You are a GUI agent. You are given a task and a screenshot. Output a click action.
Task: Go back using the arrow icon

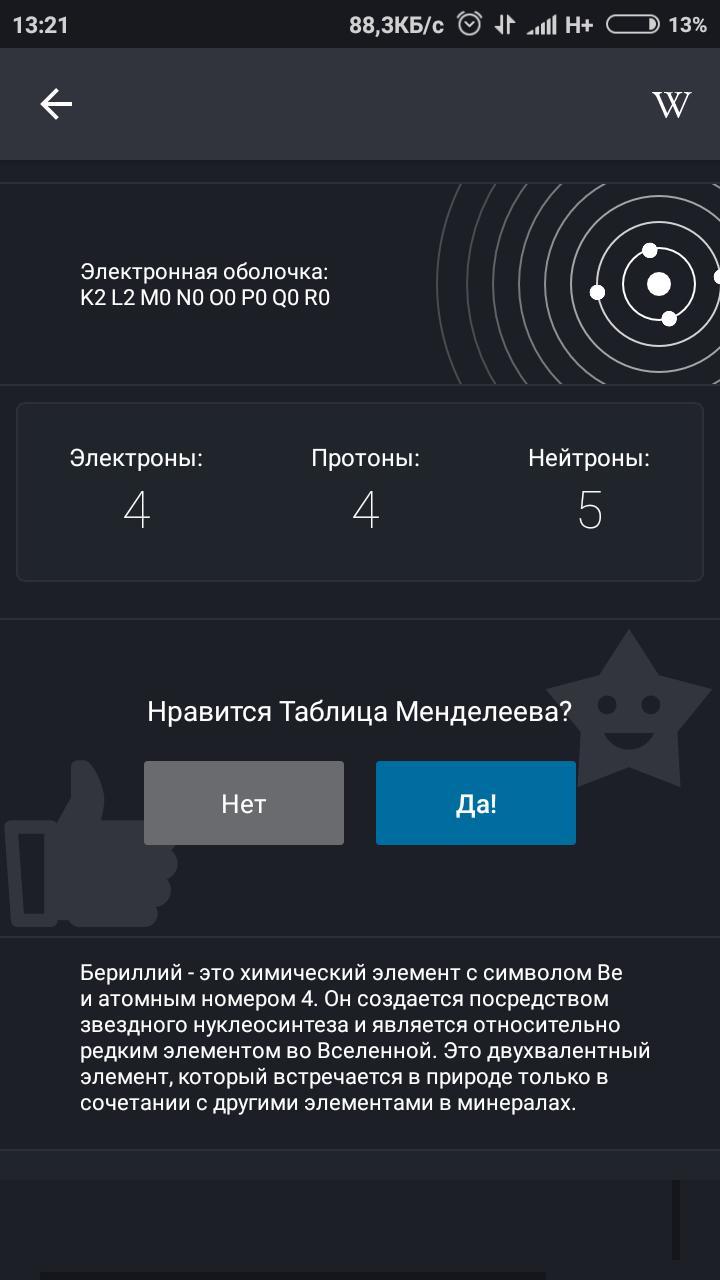[x=56, y=104]
